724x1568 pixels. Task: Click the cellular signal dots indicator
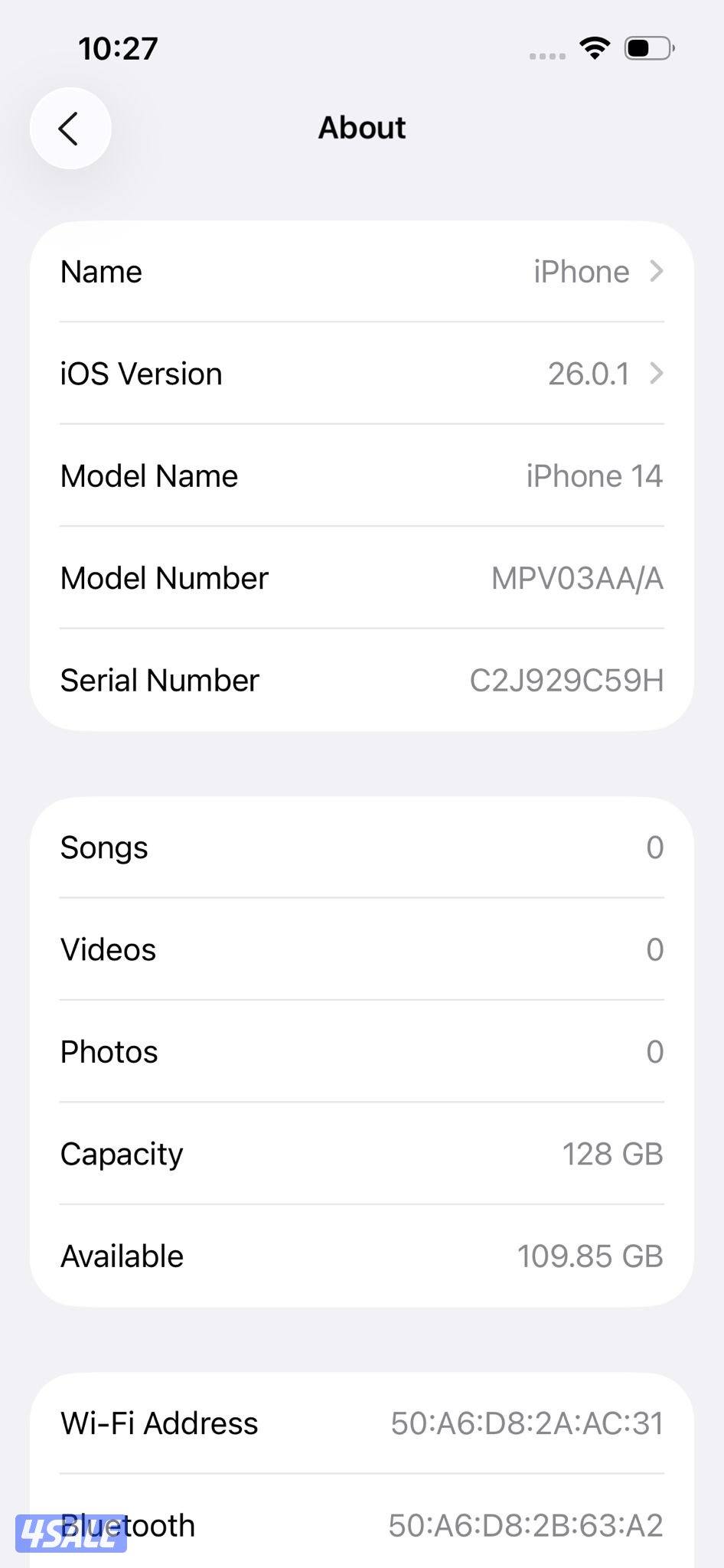[x=546, y=55]
